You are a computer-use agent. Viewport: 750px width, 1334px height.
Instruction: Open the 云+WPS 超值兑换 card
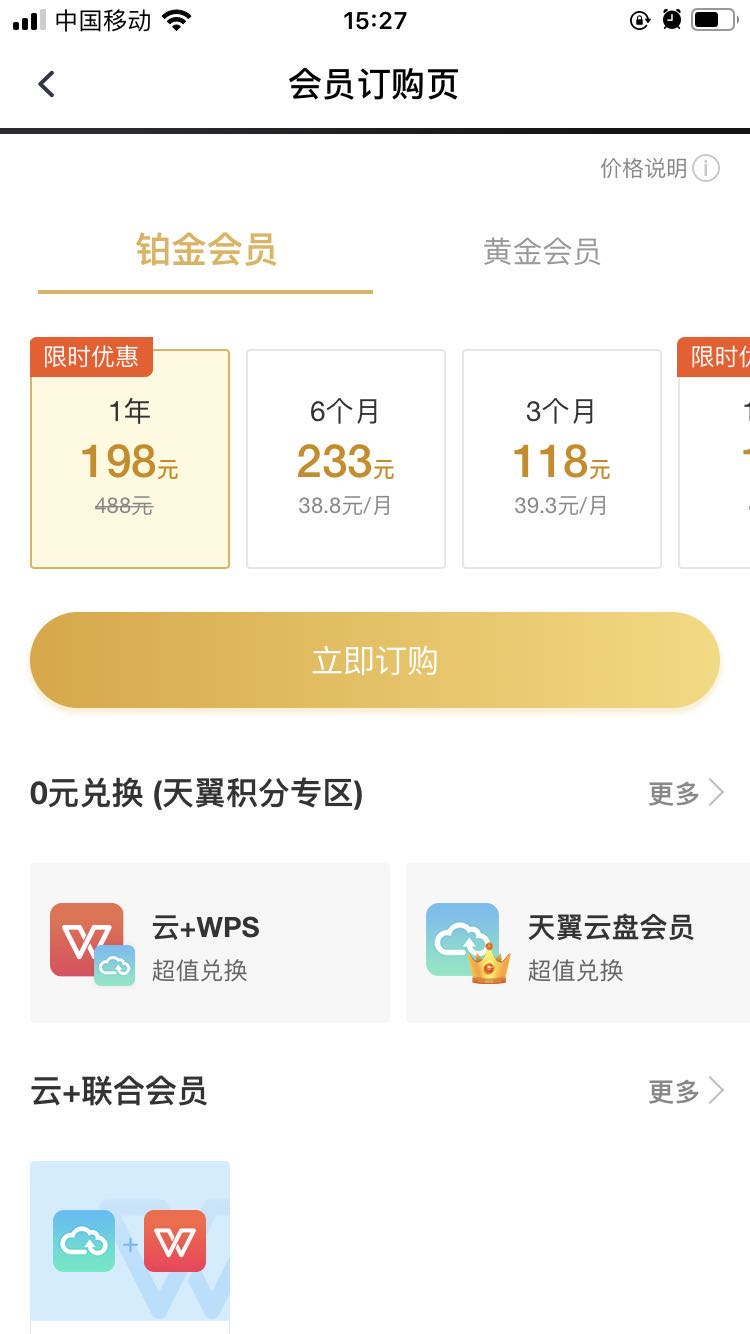tap(210, 943)
